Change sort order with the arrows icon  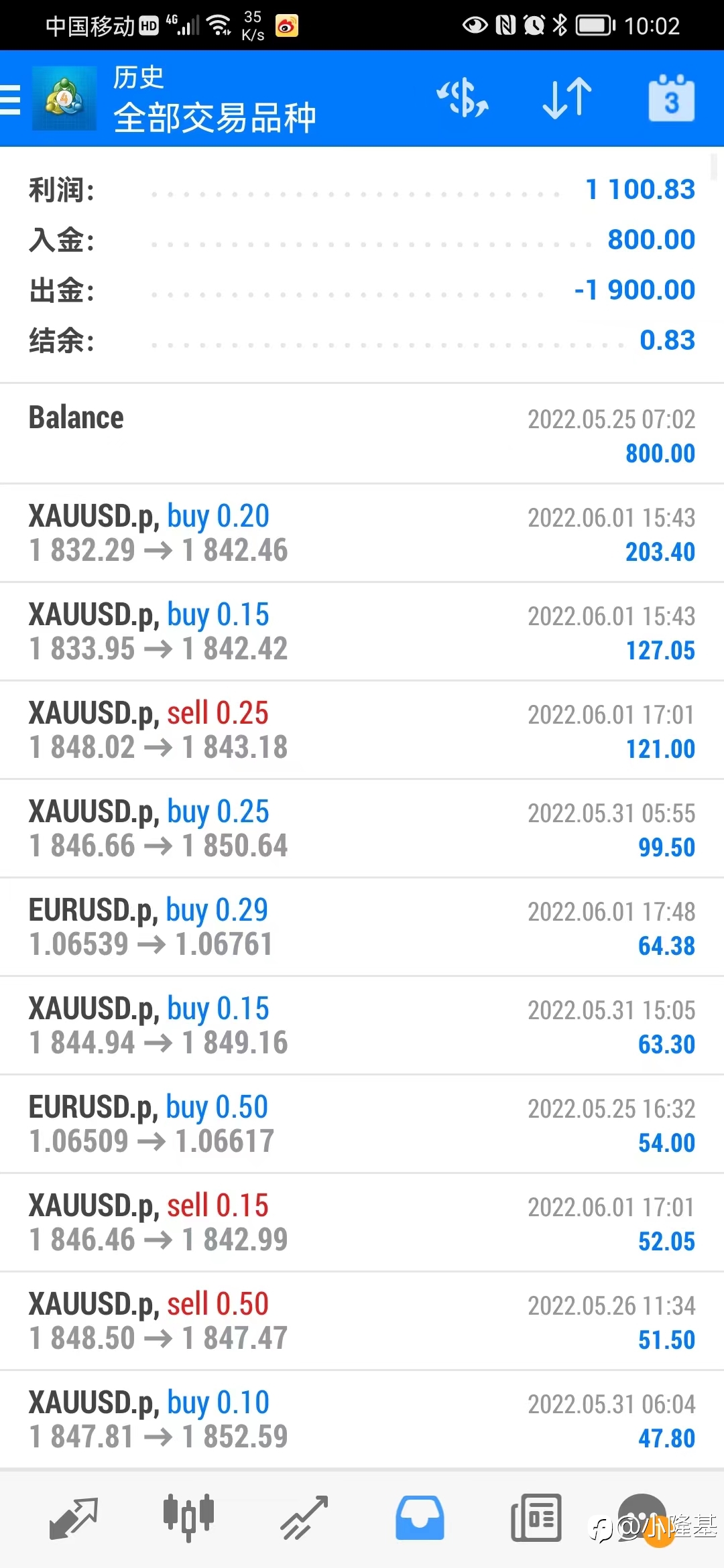(567, 99)
